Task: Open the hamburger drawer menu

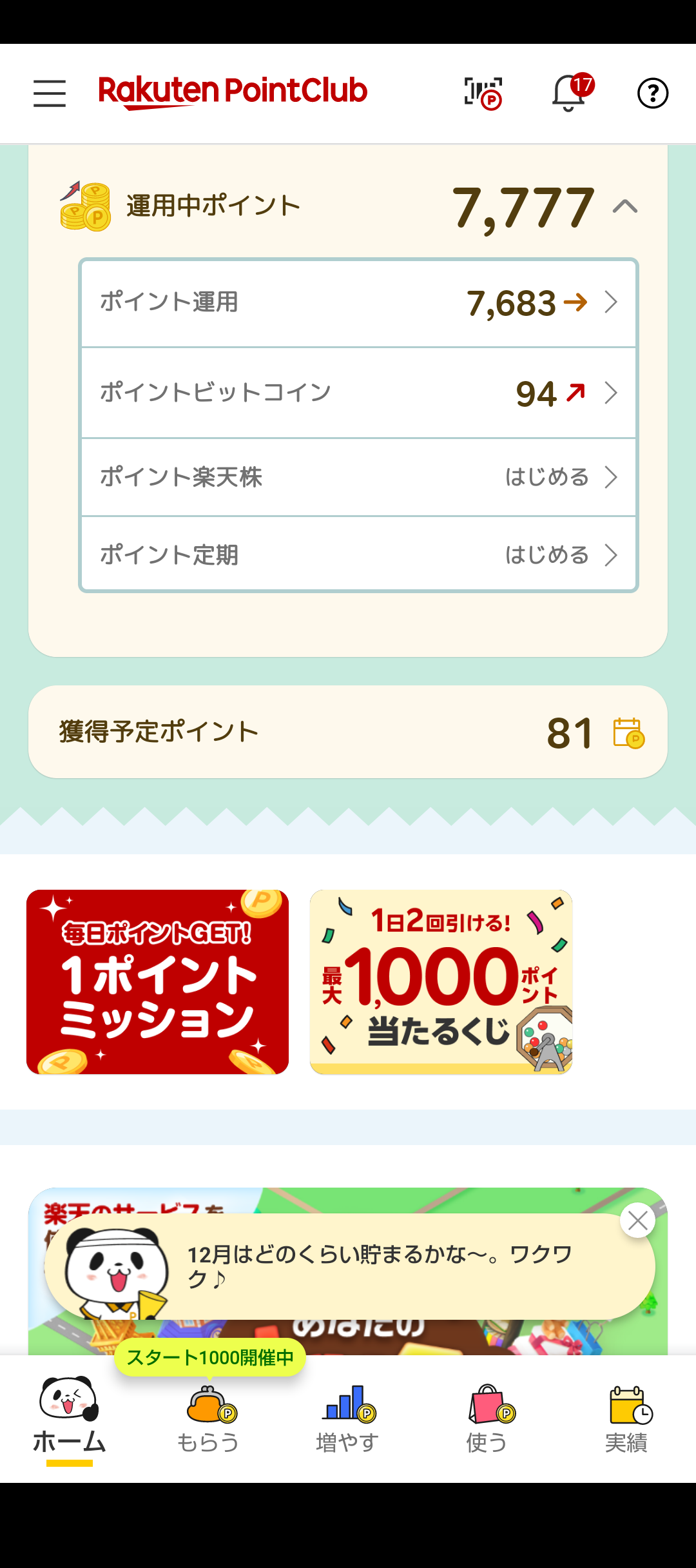Action: [50, 93]
